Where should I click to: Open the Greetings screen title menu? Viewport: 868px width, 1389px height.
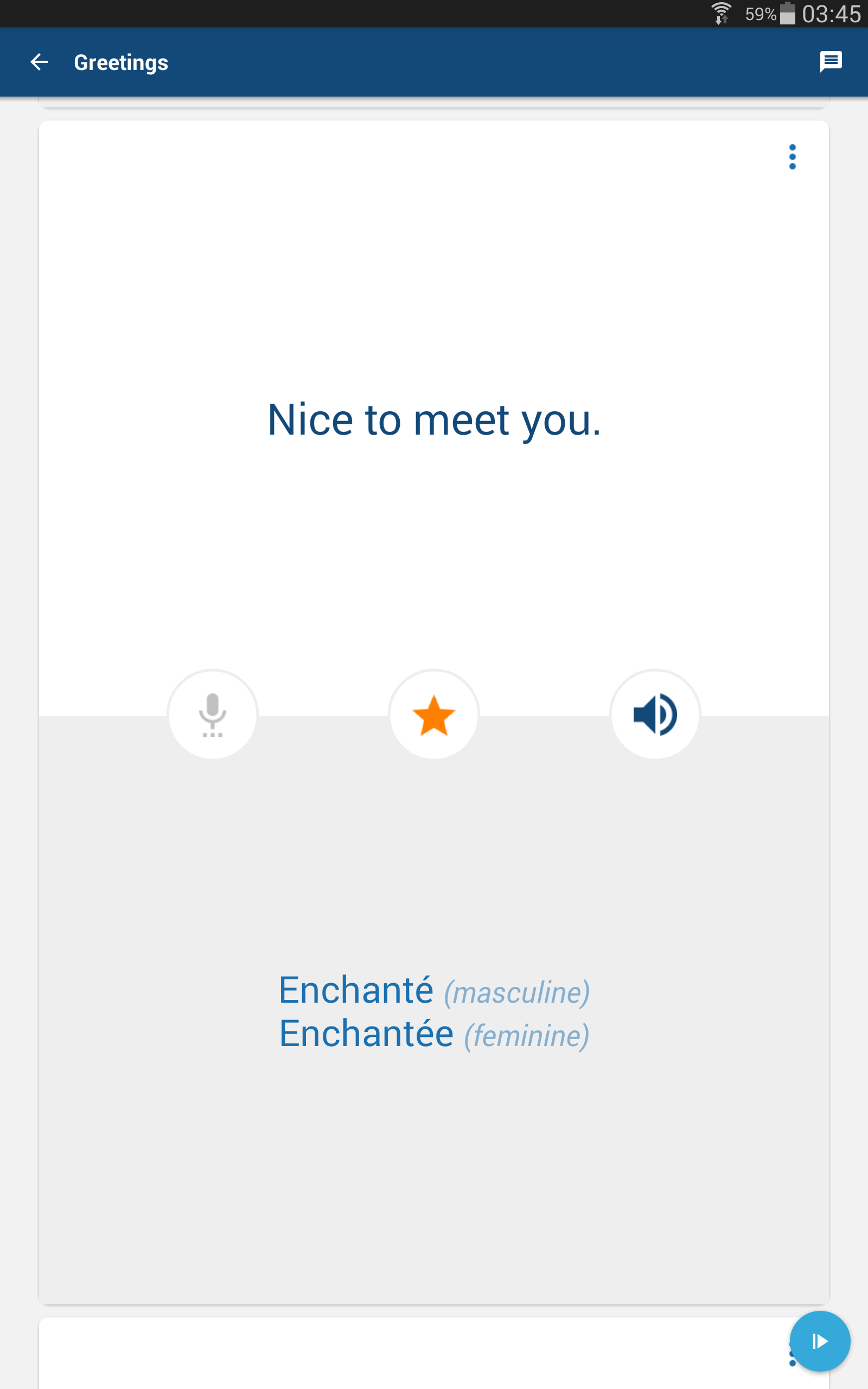coord(121,61)
